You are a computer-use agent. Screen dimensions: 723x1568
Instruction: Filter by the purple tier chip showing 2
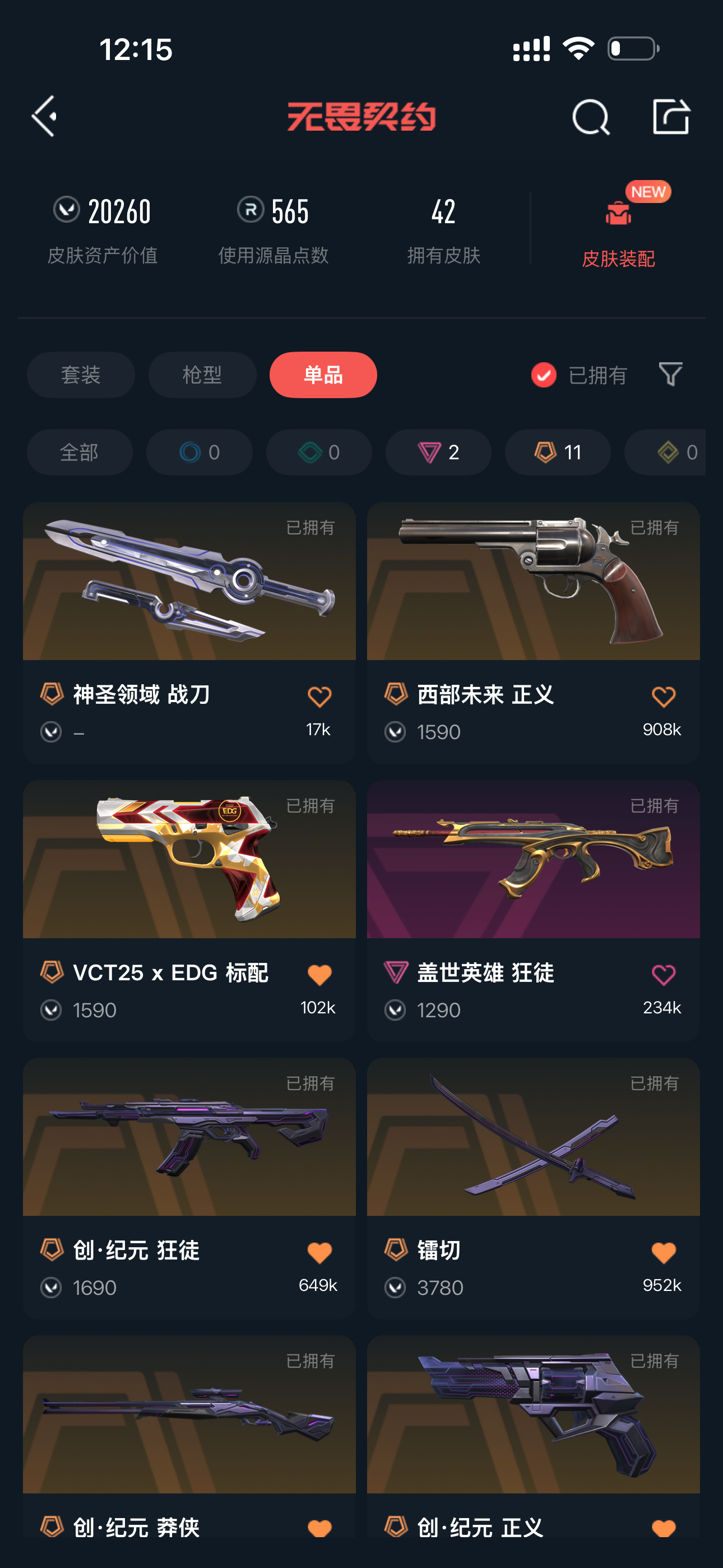coord(438,452)
